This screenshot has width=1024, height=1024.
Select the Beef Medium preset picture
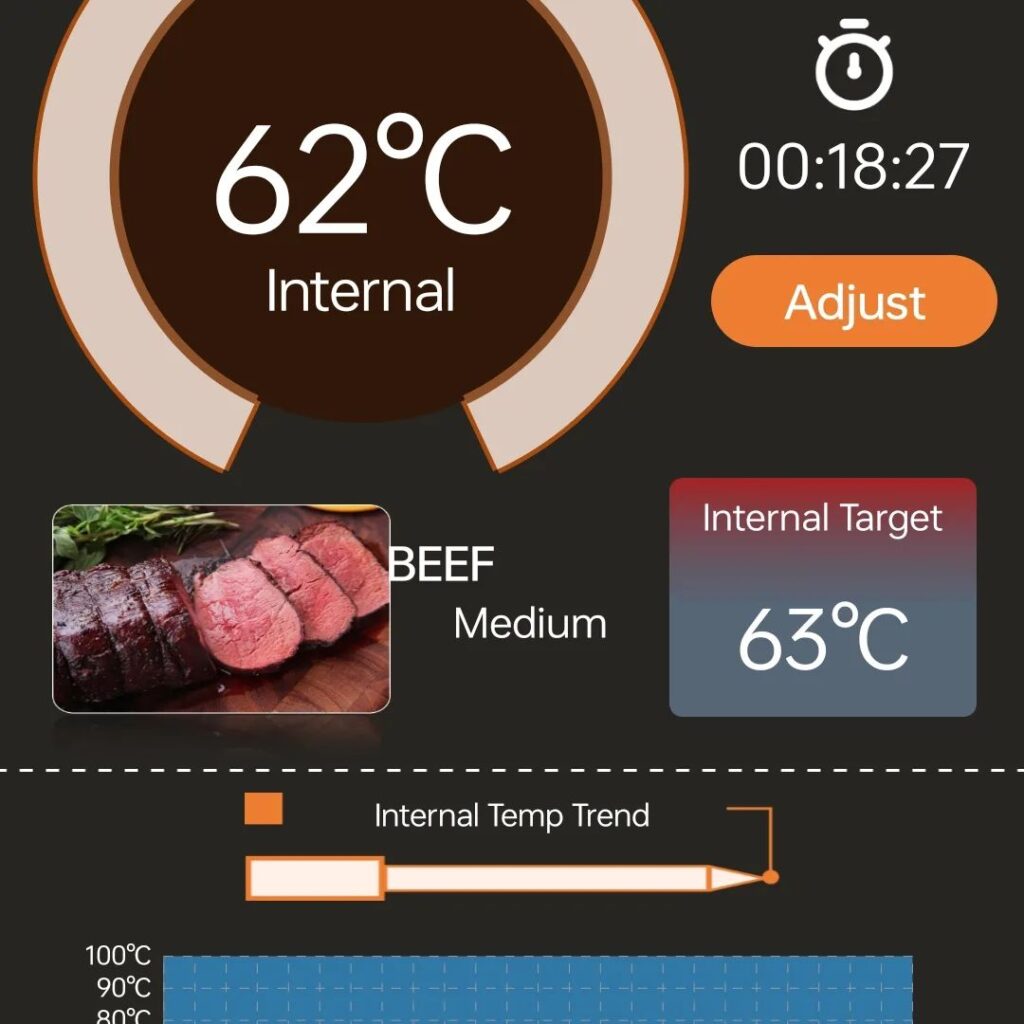coord(221,608)
